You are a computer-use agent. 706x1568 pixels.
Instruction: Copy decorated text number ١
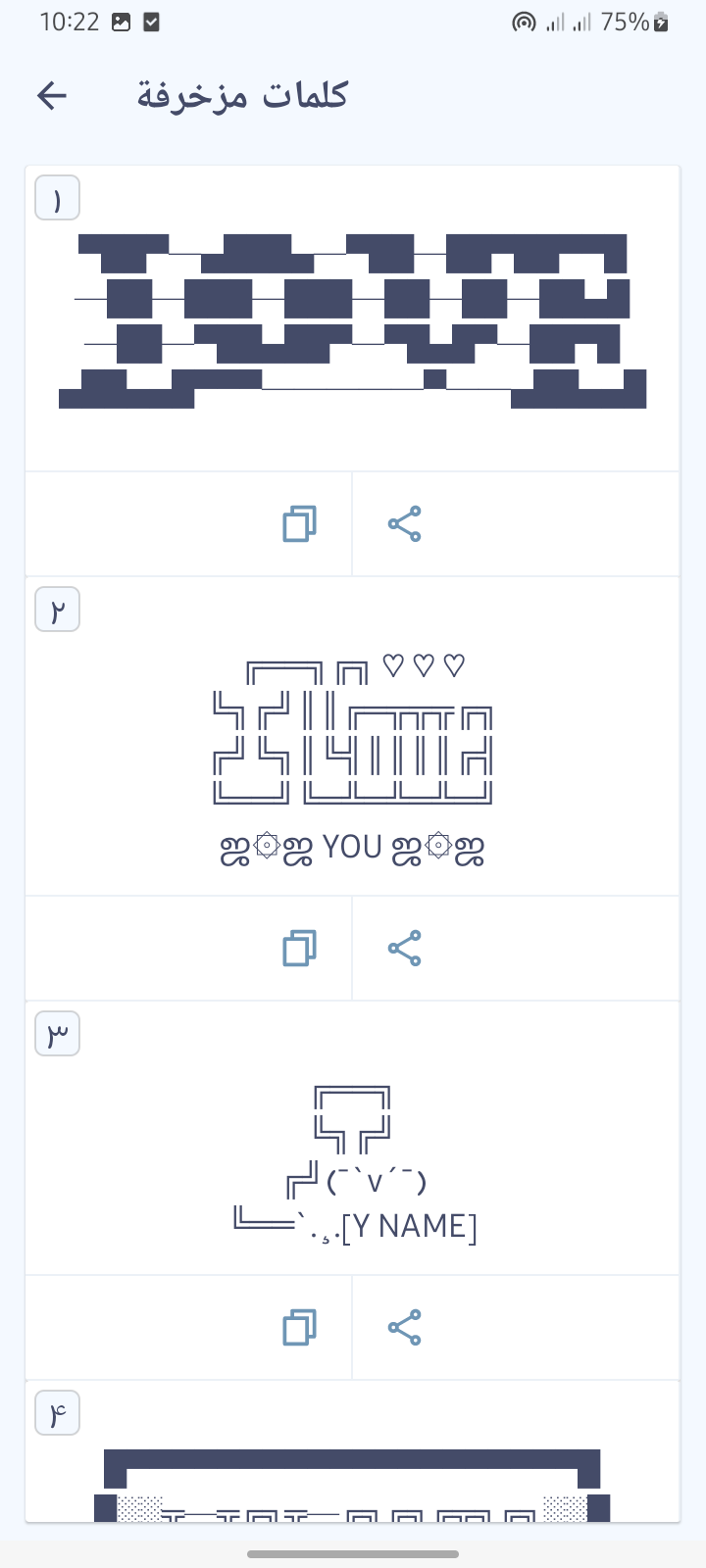click(x=299, y=523)
